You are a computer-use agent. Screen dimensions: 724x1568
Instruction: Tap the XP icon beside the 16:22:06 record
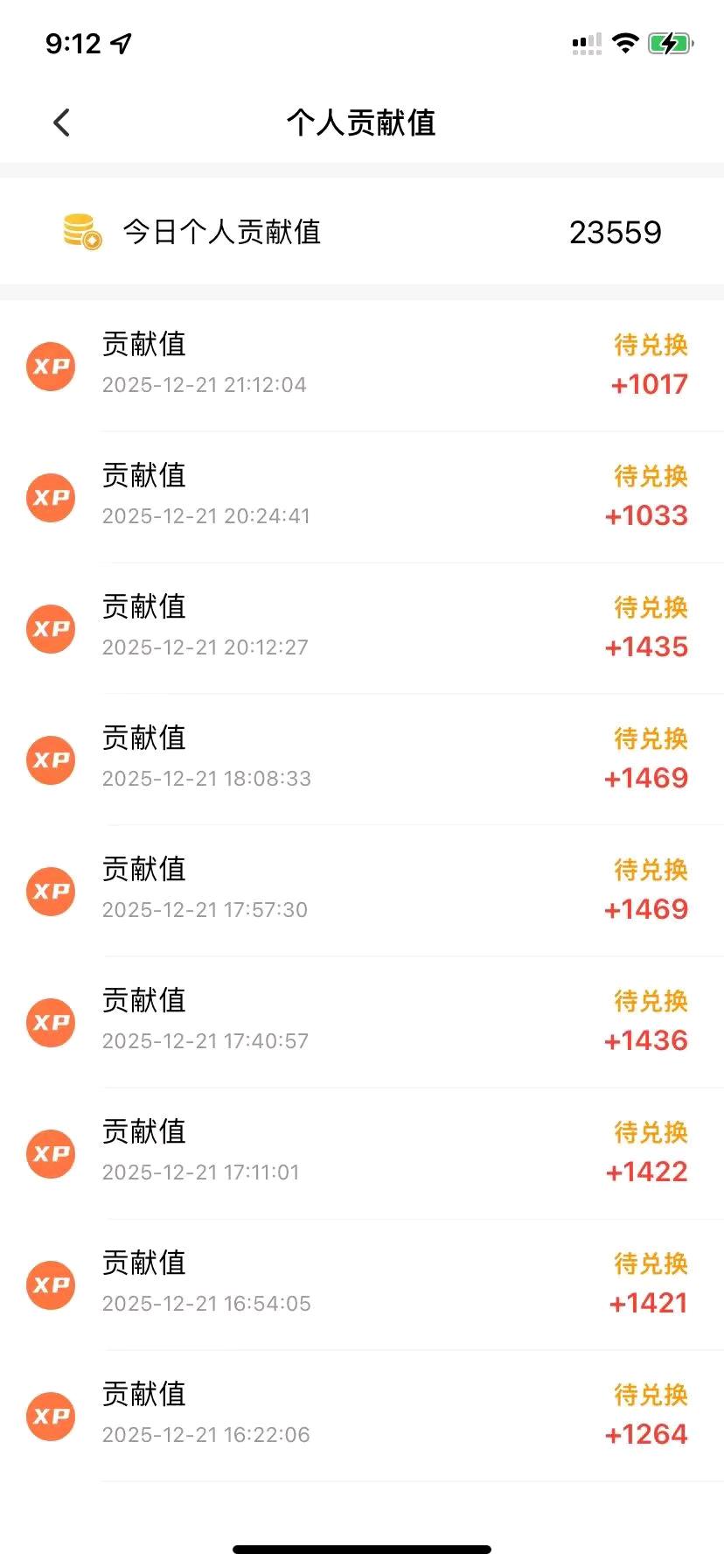click(50, 1417)
